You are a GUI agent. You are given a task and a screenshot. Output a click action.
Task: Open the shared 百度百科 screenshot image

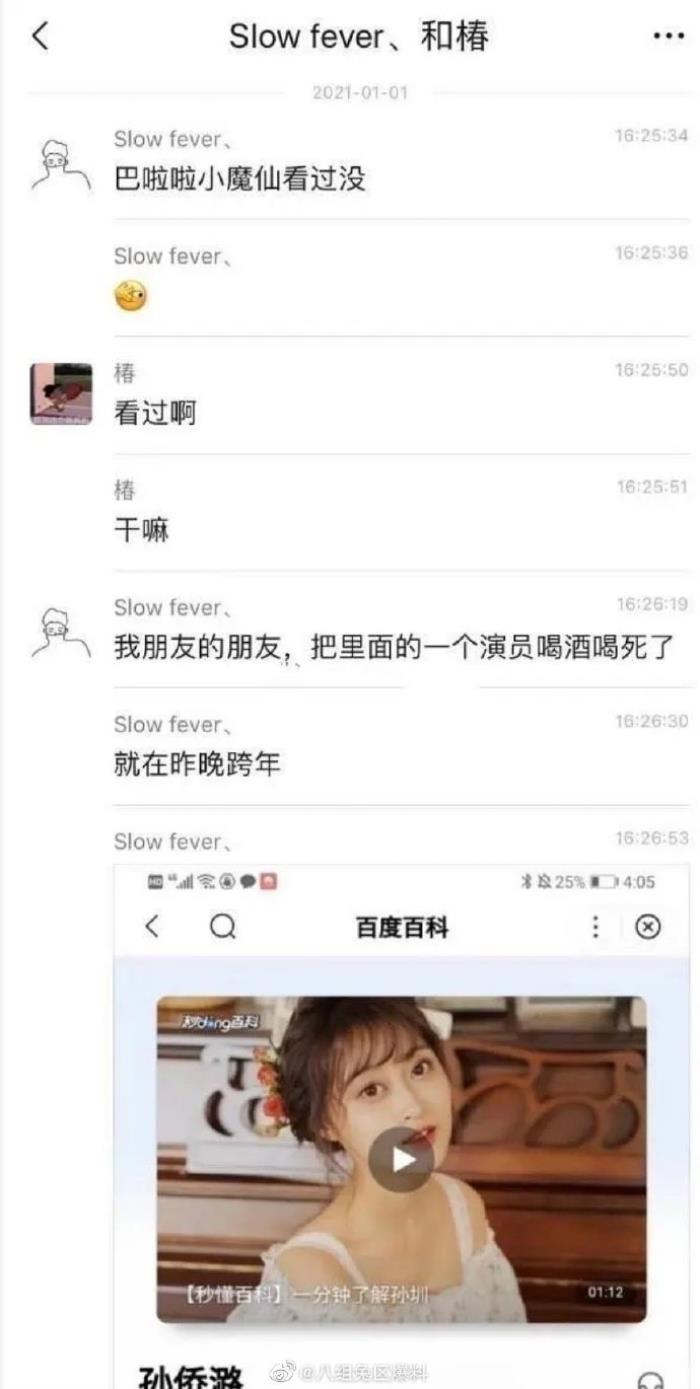(400, 1120)
